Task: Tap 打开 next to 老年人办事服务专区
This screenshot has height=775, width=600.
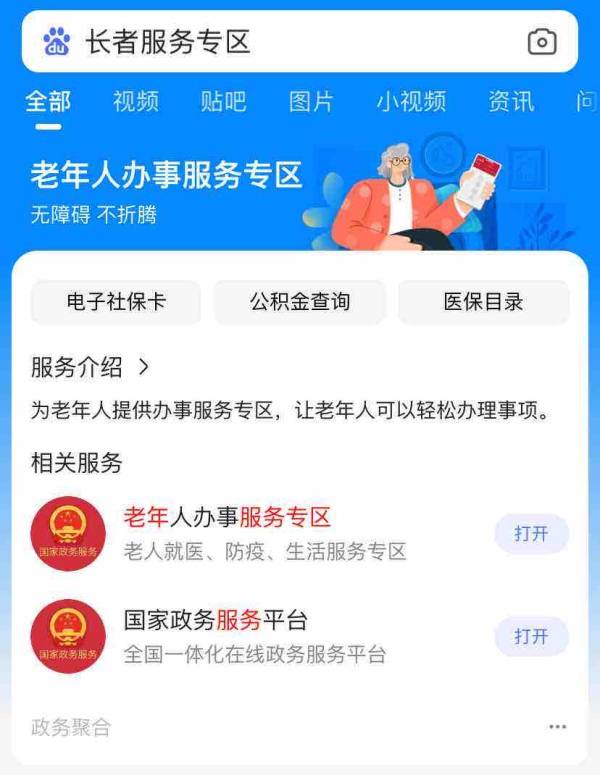Action: click(x=531, y=534)
